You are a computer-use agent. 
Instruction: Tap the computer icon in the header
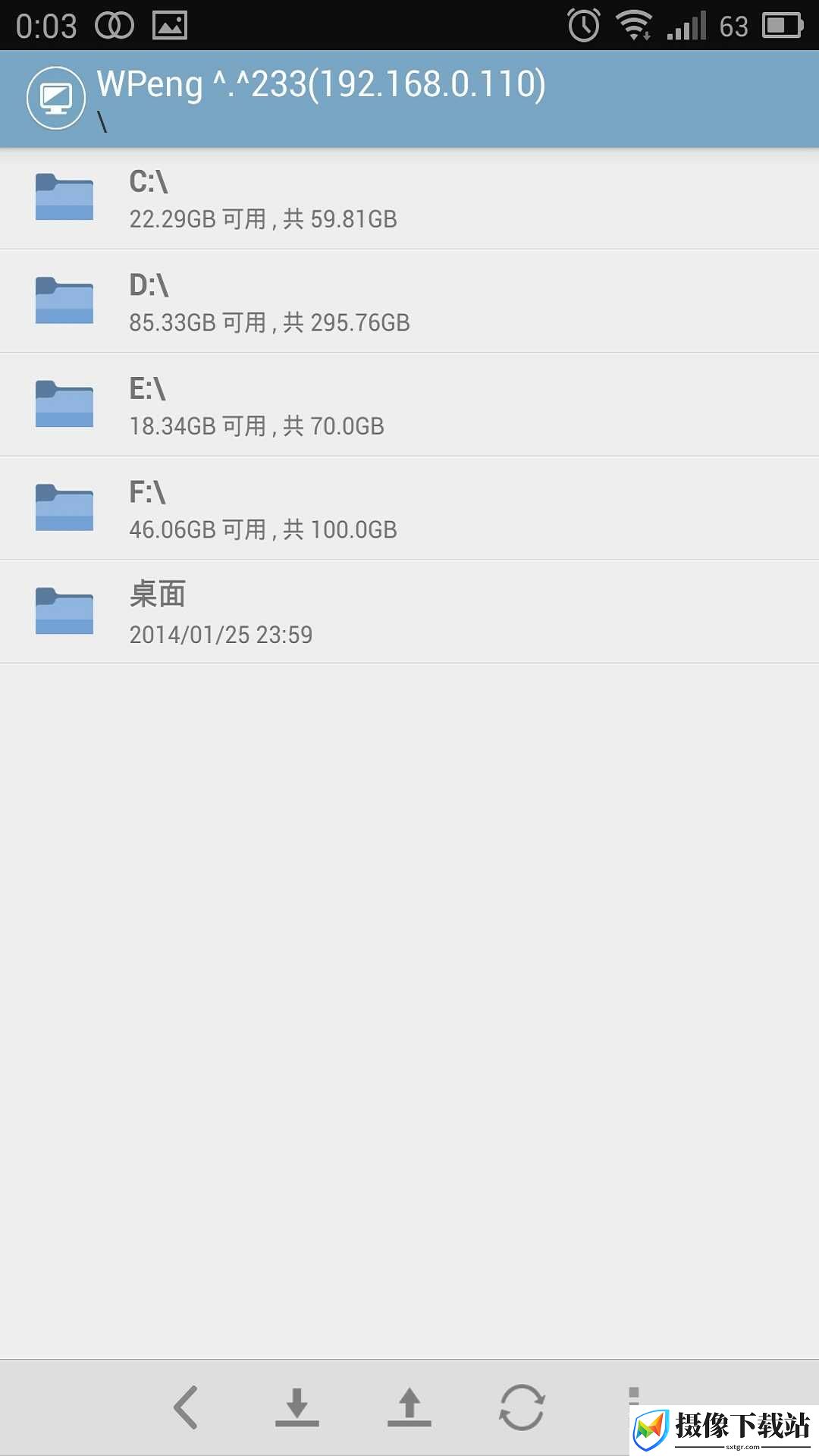coord(56,98)
